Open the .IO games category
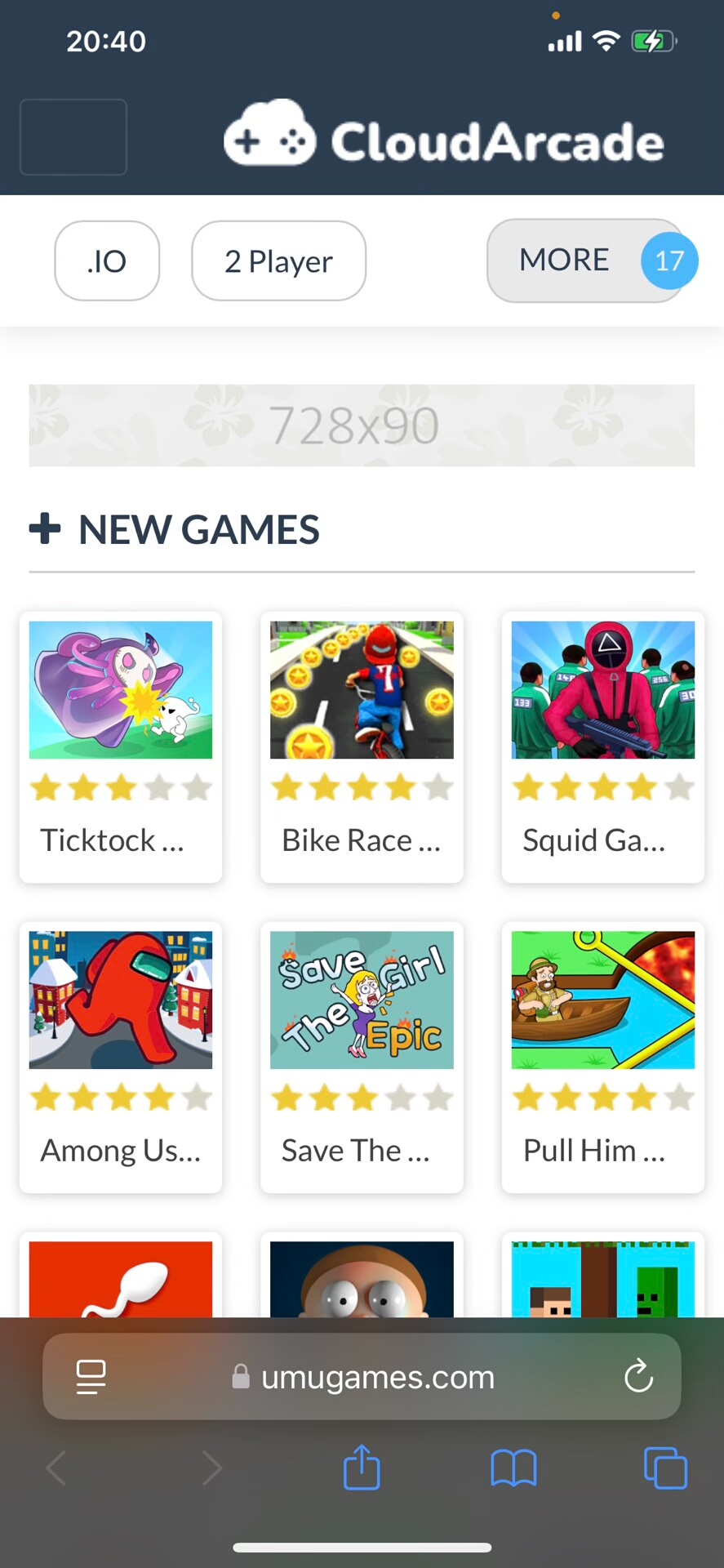Screen dimensions: 724x1568 107,261
